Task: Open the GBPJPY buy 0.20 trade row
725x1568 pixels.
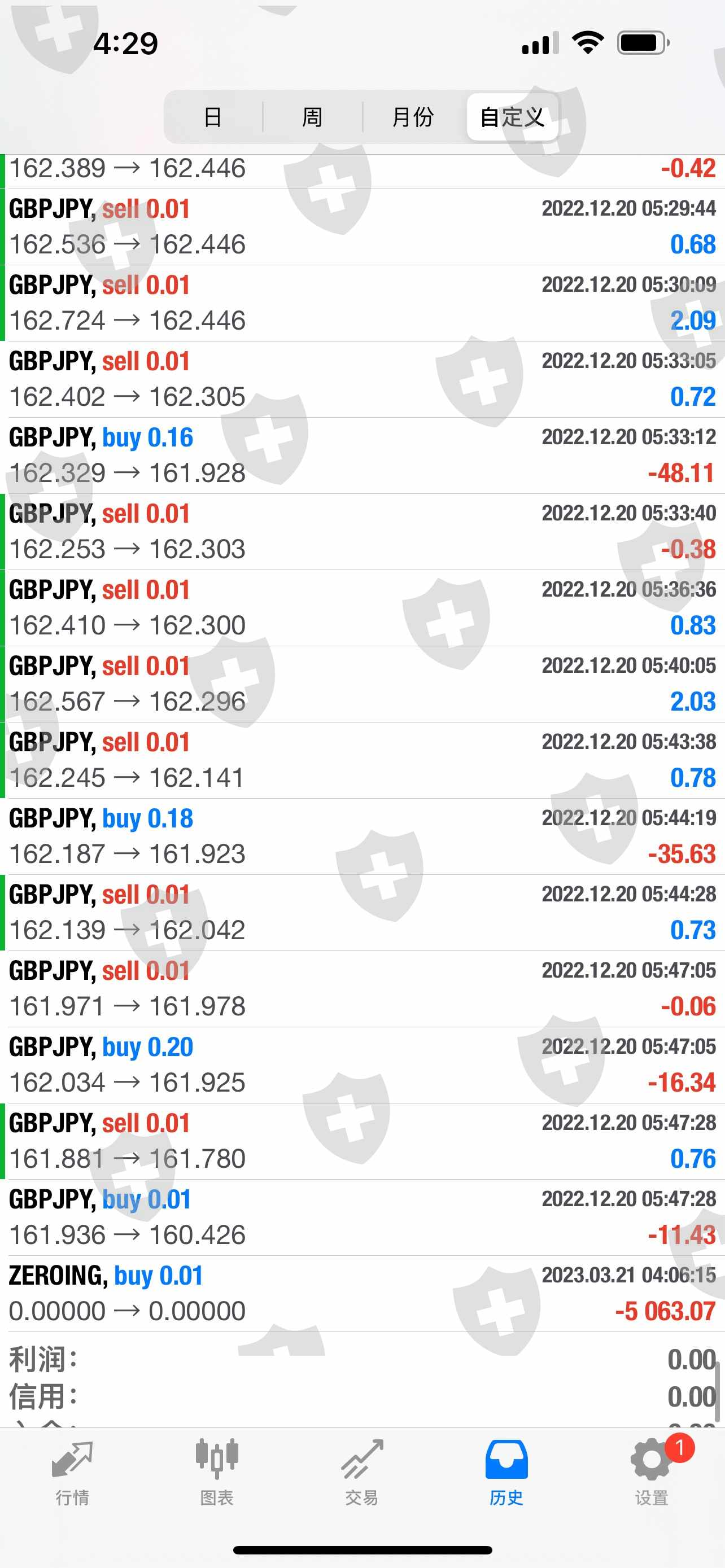Action: (362, 1065)
